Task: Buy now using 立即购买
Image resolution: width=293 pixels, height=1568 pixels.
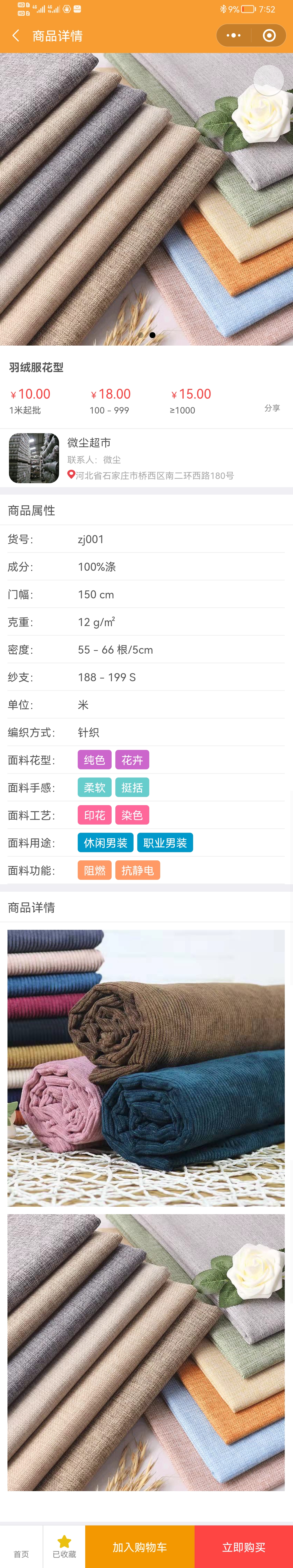Action: (x=244, y=1547)
